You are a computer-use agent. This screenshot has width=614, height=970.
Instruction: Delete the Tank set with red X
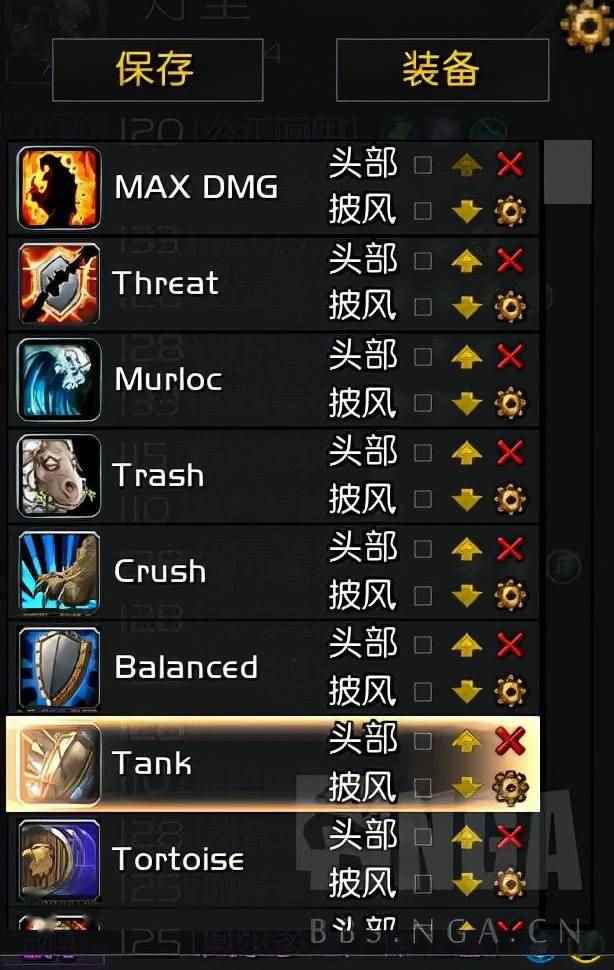[x=510, y=741]
